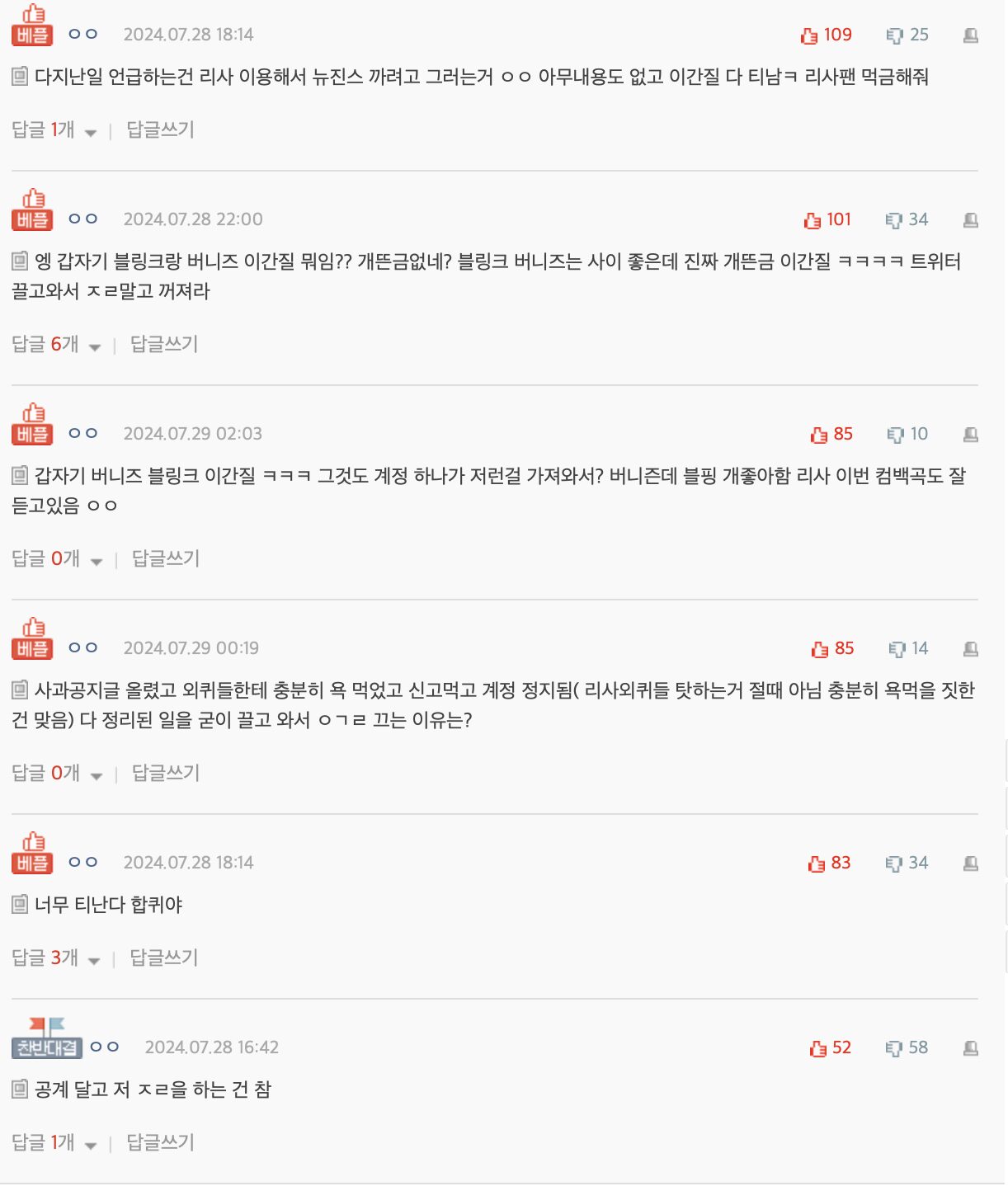Report the first 18:14 comment
The width and height of the screenshot is (1008, 1186).
971,35
